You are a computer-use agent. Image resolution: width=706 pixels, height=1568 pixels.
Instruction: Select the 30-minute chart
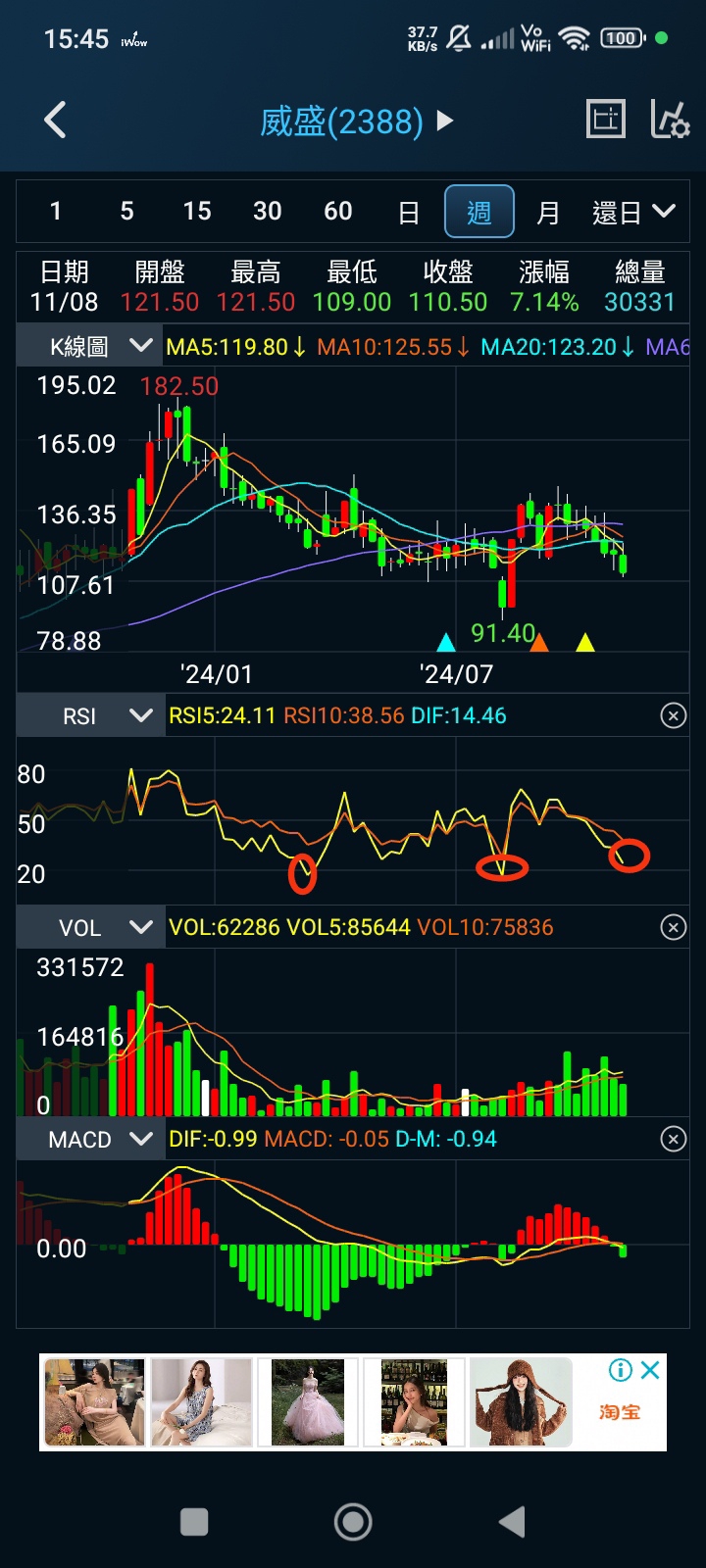(x=268, y=212)
